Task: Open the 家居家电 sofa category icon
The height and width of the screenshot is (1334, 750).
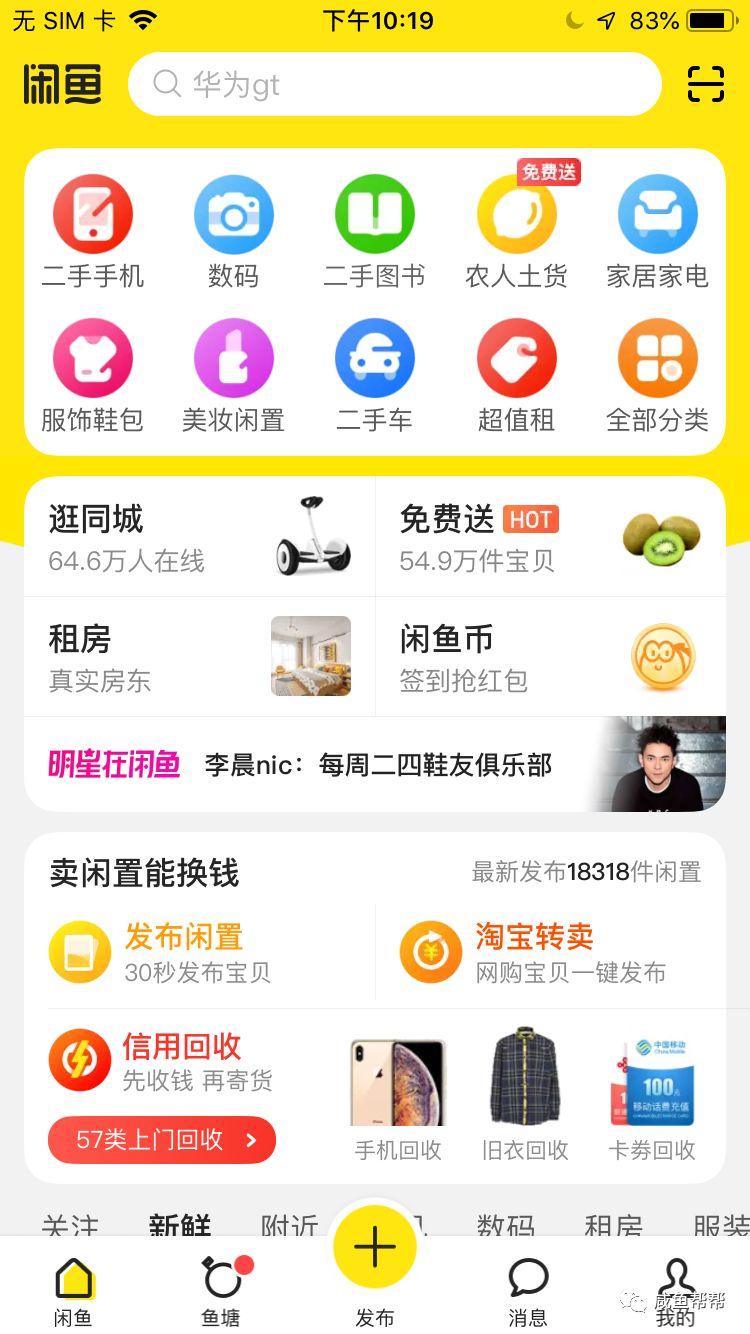Action: pos(657,213)
